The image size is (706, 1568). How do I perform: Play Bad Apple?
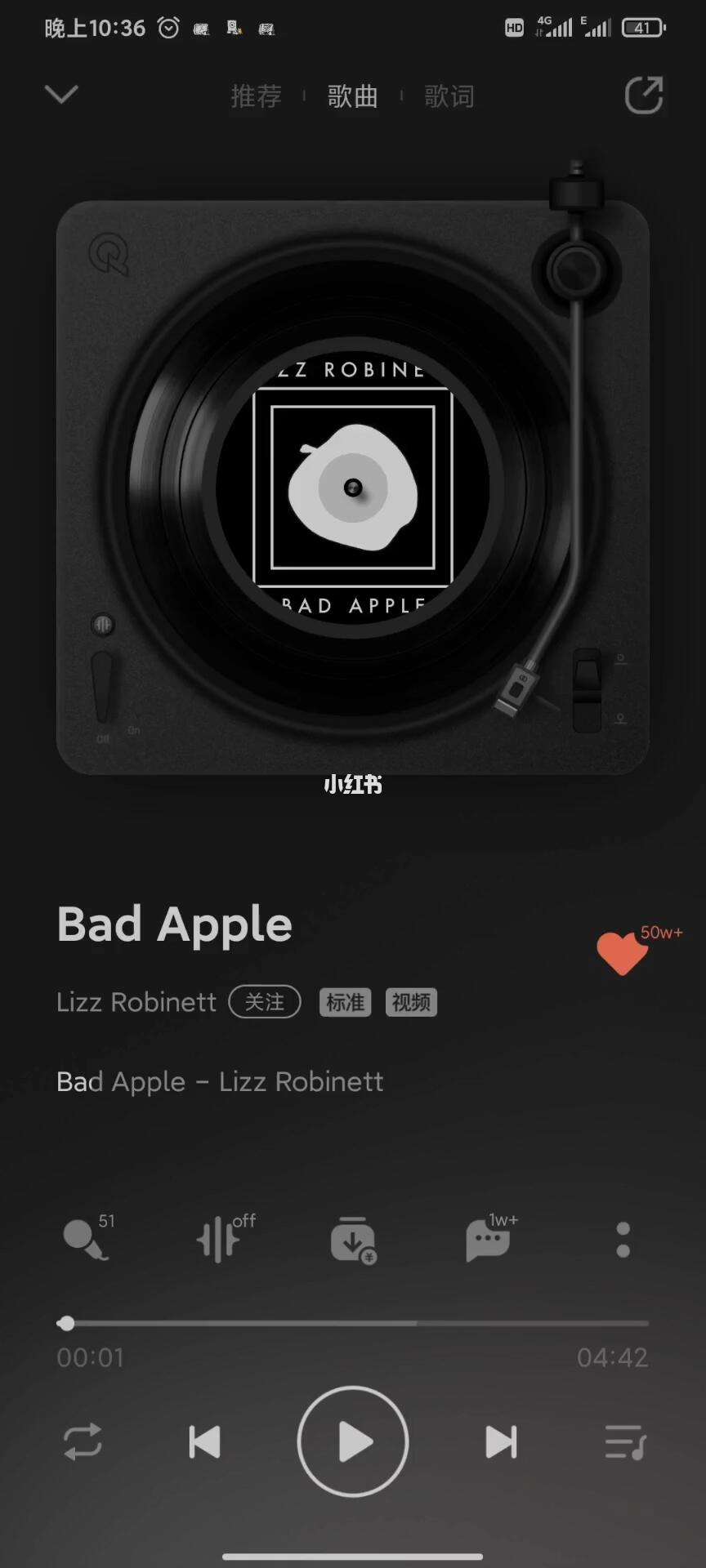pyautogui.click(x=353, y=1442)
